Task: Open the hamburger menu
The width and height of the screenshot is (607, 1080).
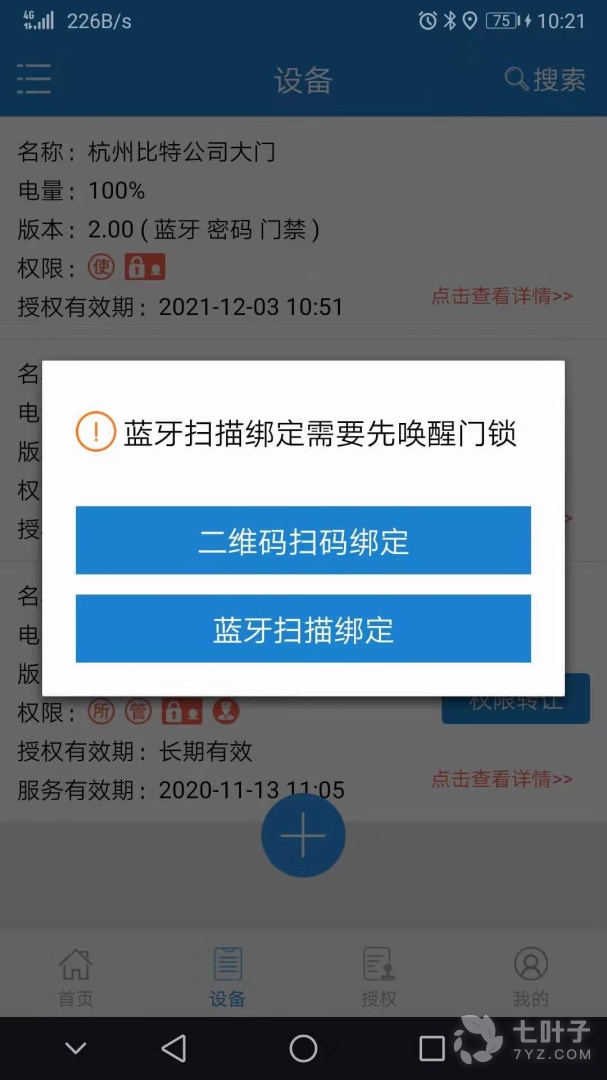Action: click(34, 79)
